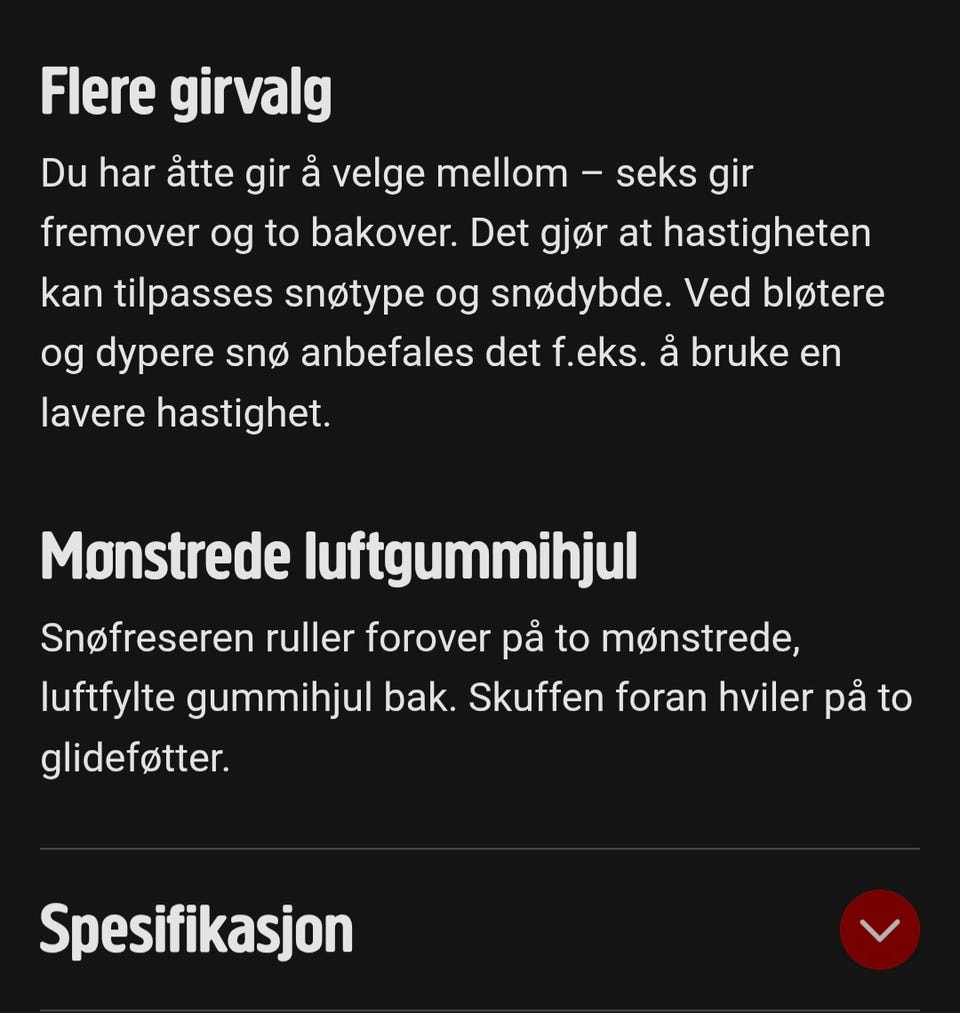
Task: Click the divider line above Spesifikasjon
Action: click(x=480, y=846)
